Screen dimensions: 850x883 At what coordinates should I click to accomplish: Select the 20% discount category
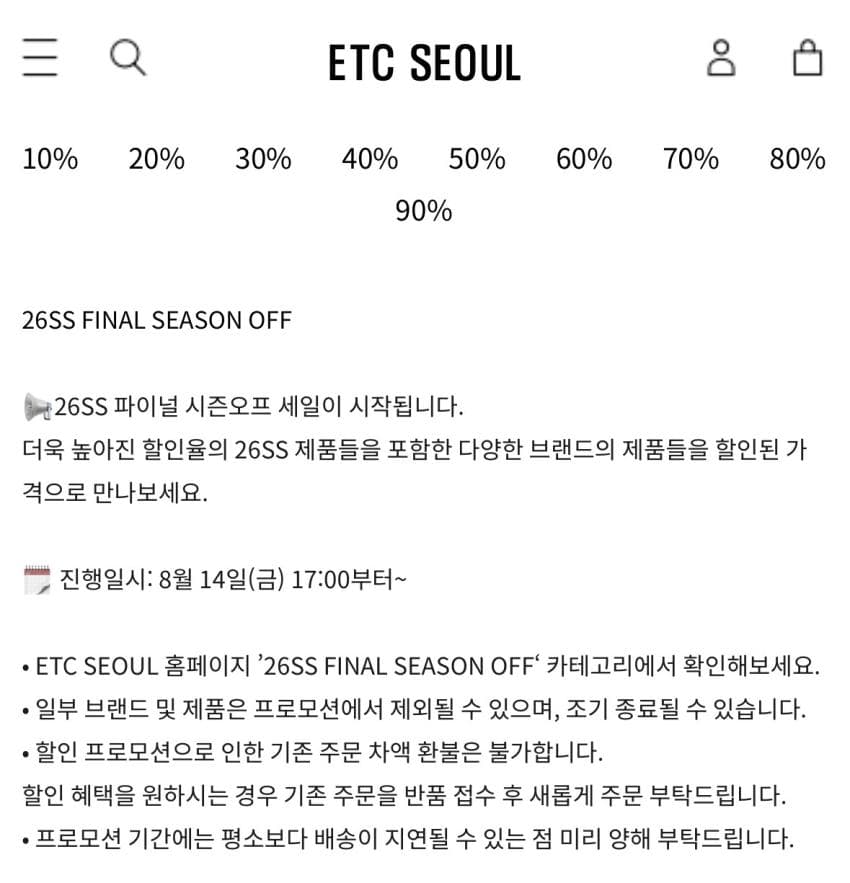click(157, 159)
